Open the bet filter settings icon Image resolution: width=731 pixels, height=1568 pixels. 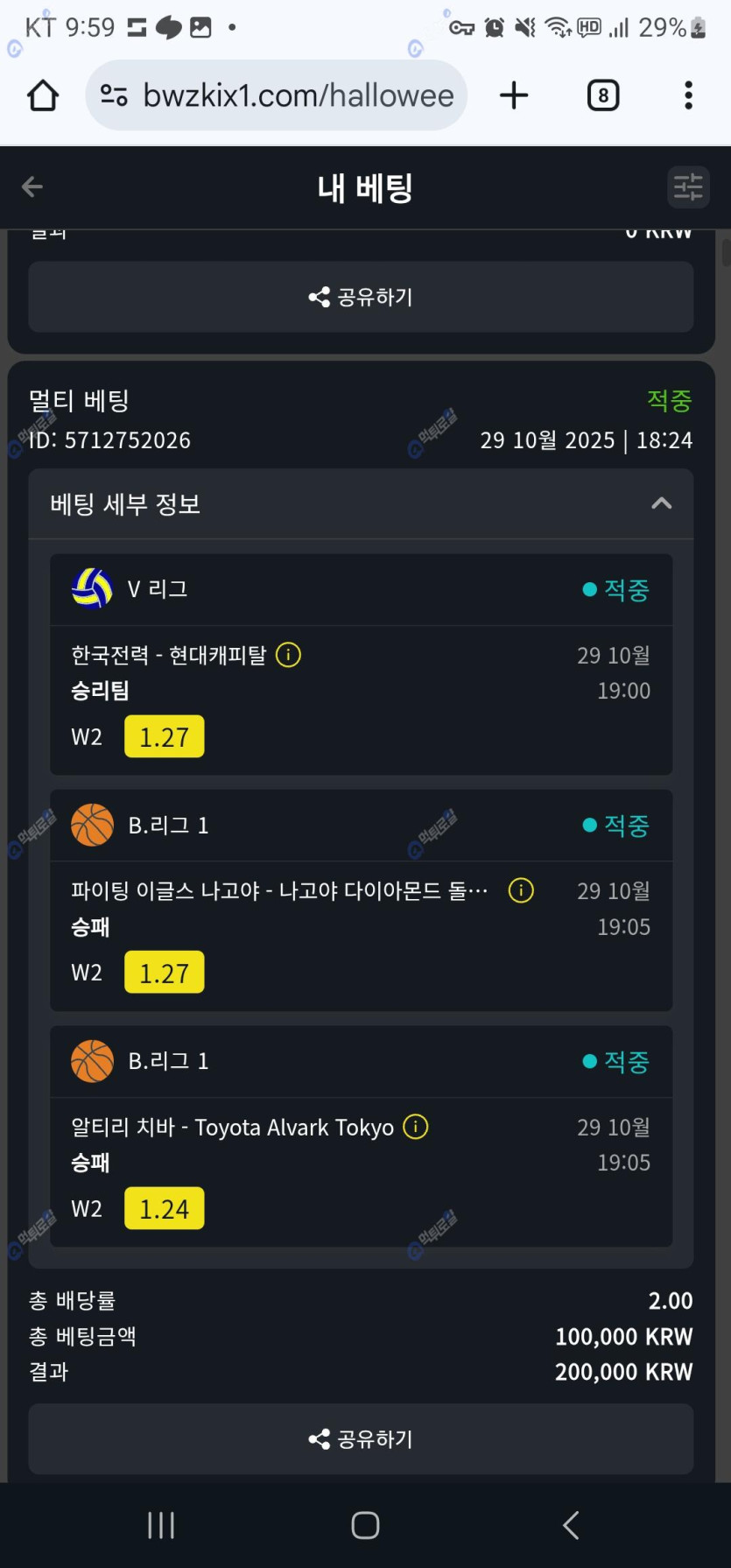tap(687, 186)
